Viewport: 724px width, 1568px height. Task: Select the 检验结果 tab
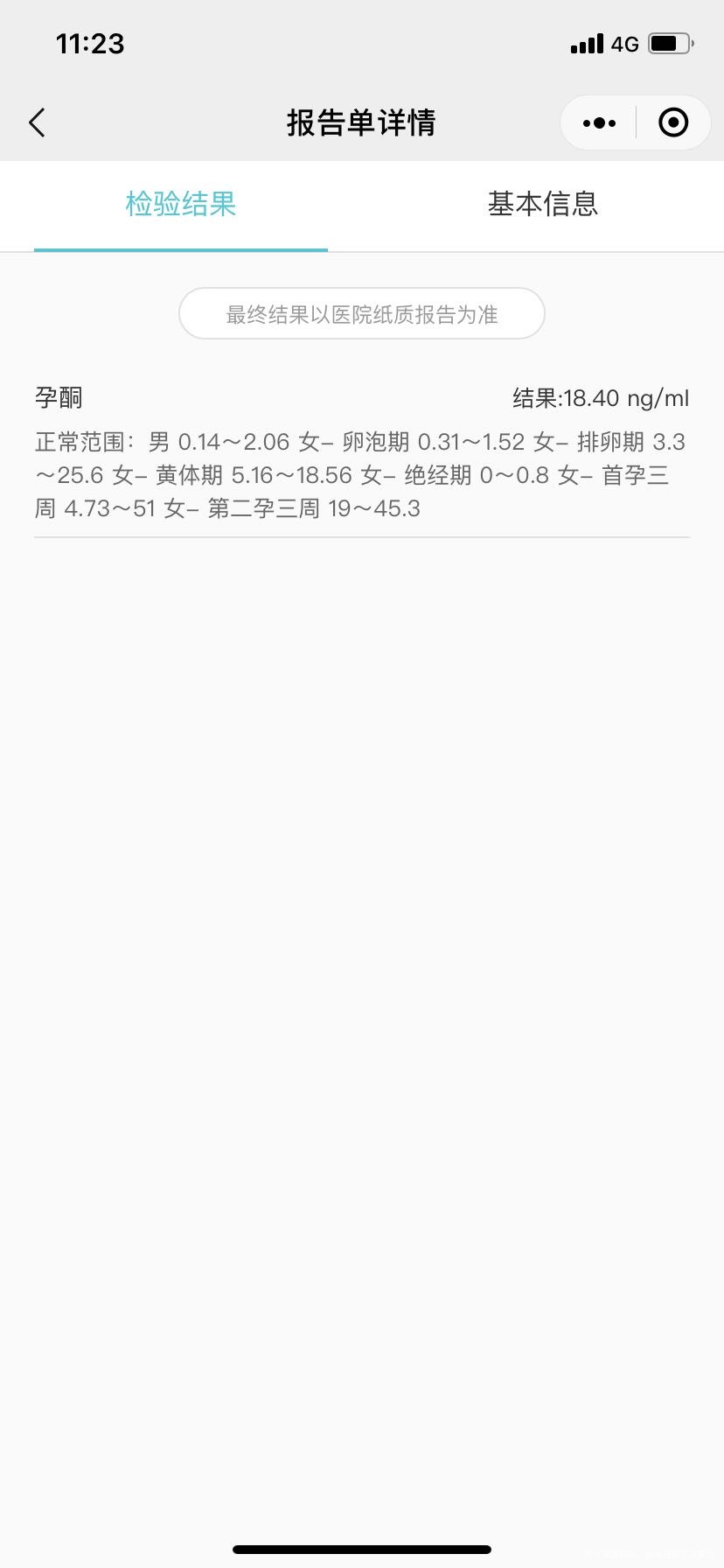click(179, 204)
